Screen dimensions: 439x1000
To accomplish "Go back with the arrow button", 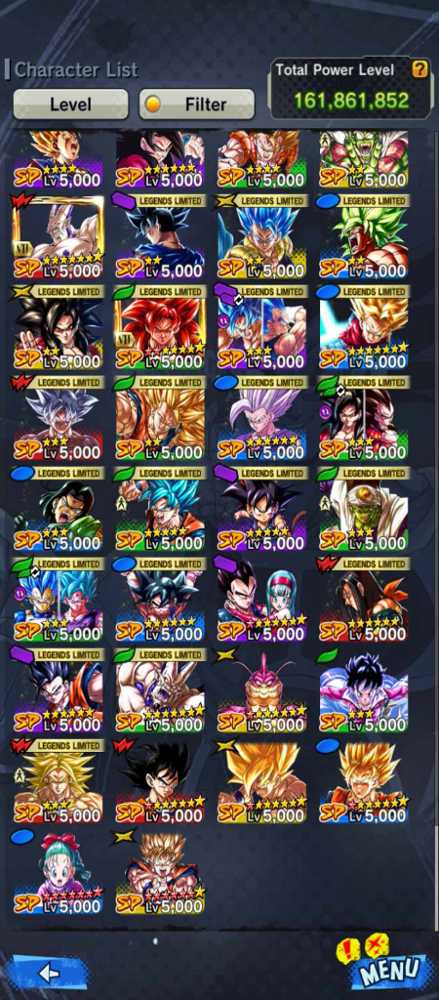I will (48, 973).
